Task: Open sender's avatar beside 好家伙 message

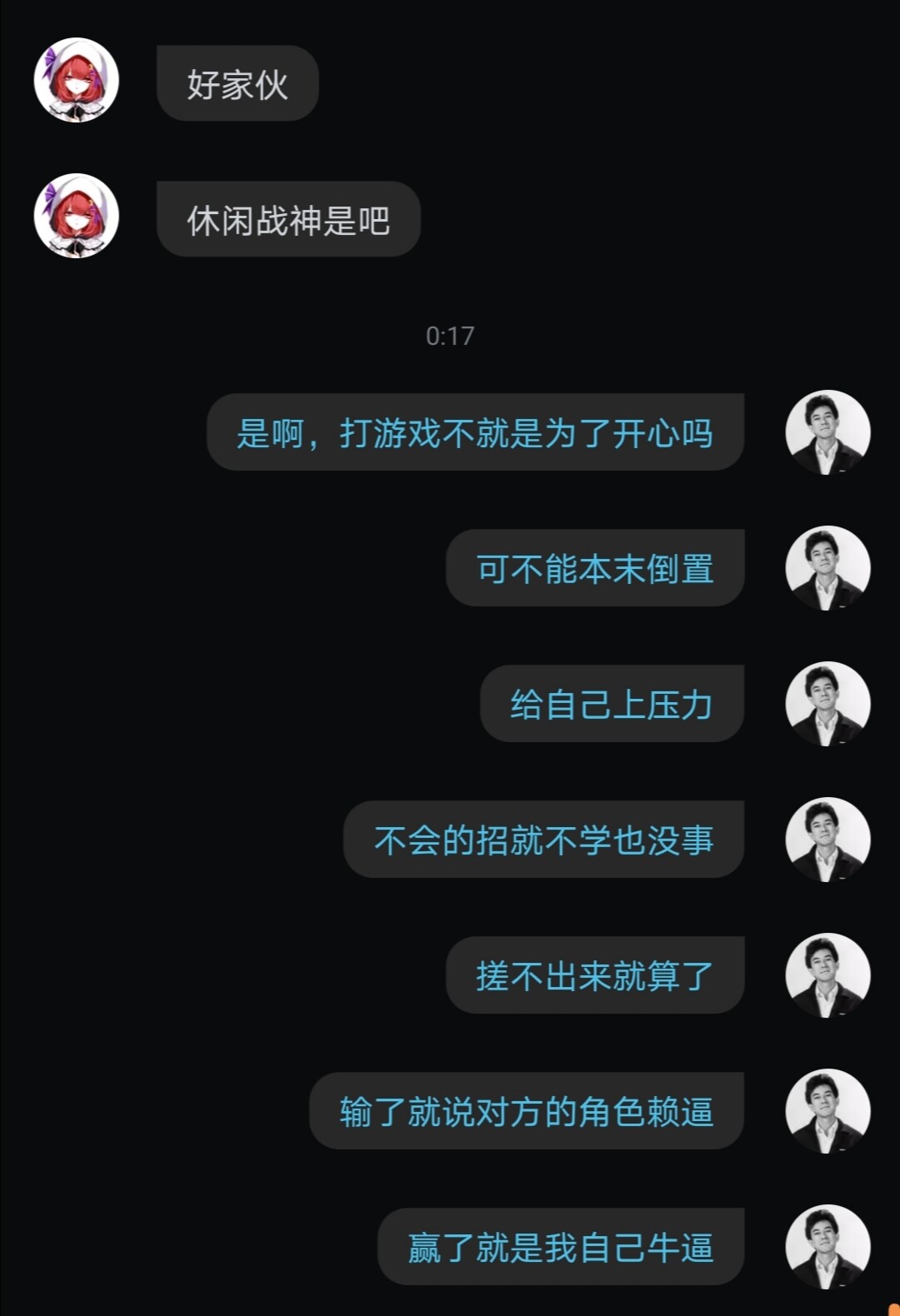Action: [76, 81]
